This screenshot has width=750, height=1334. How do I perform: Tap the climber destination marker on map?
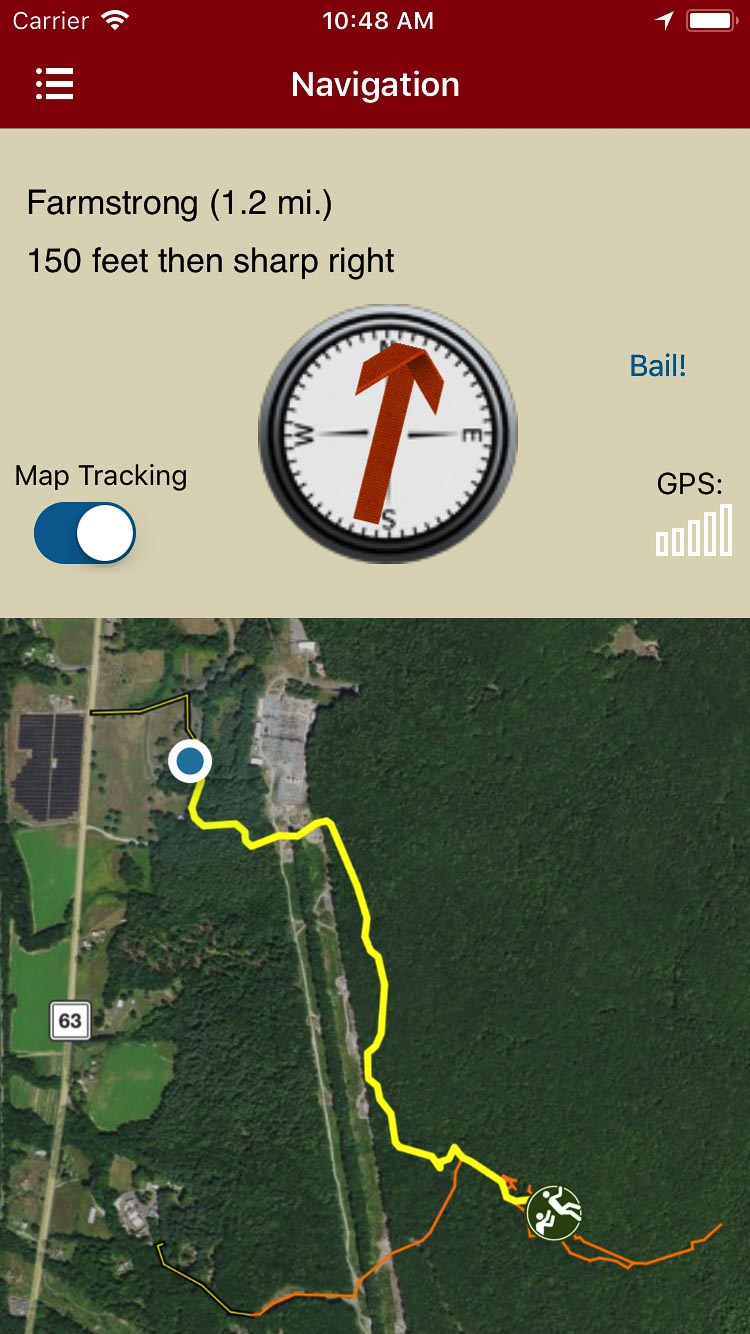(x=554, y=1213)
